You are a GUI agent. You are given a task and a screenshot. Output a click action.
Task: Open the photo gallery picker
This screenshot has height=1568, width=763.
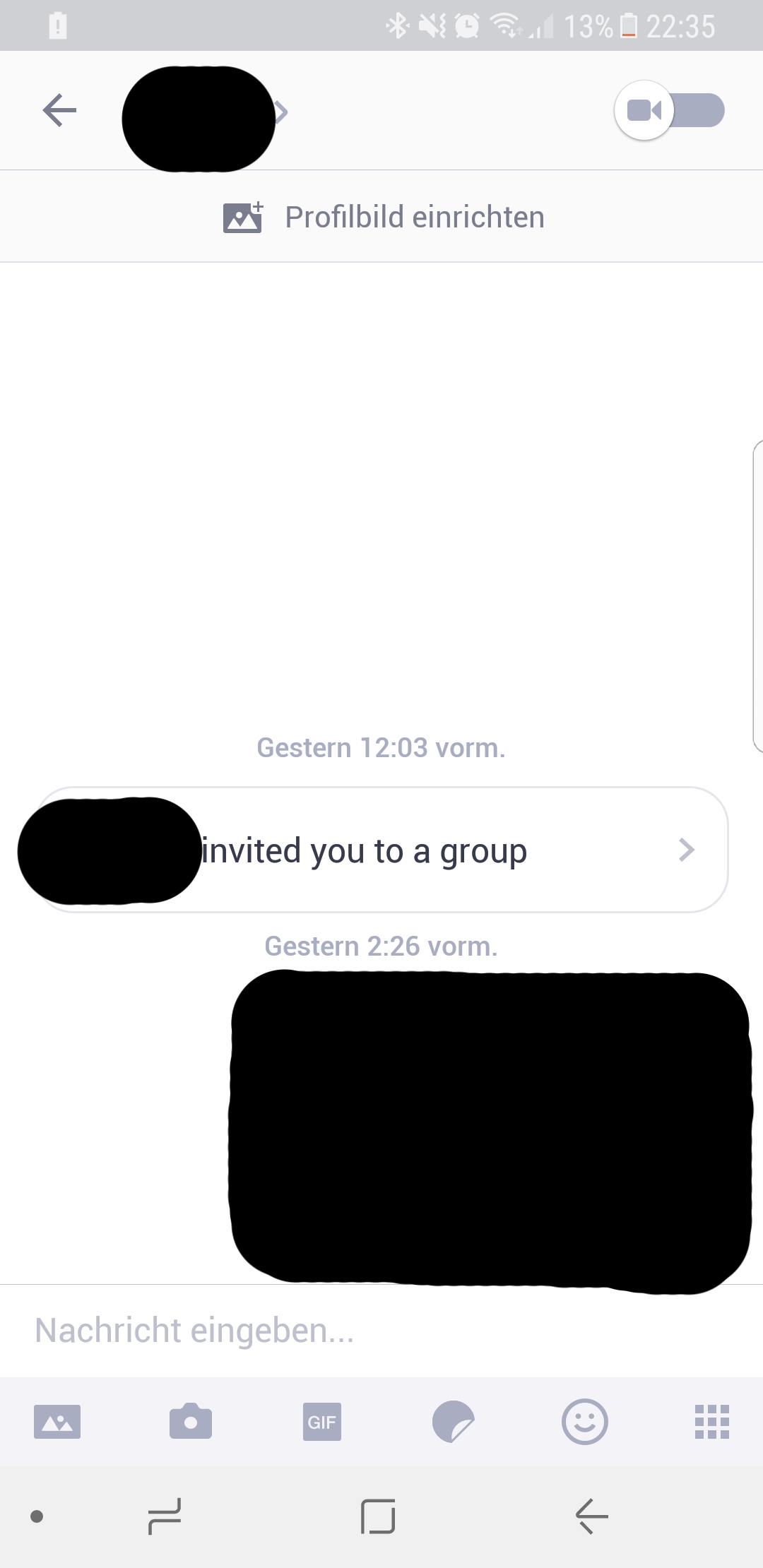point(57,1421)
